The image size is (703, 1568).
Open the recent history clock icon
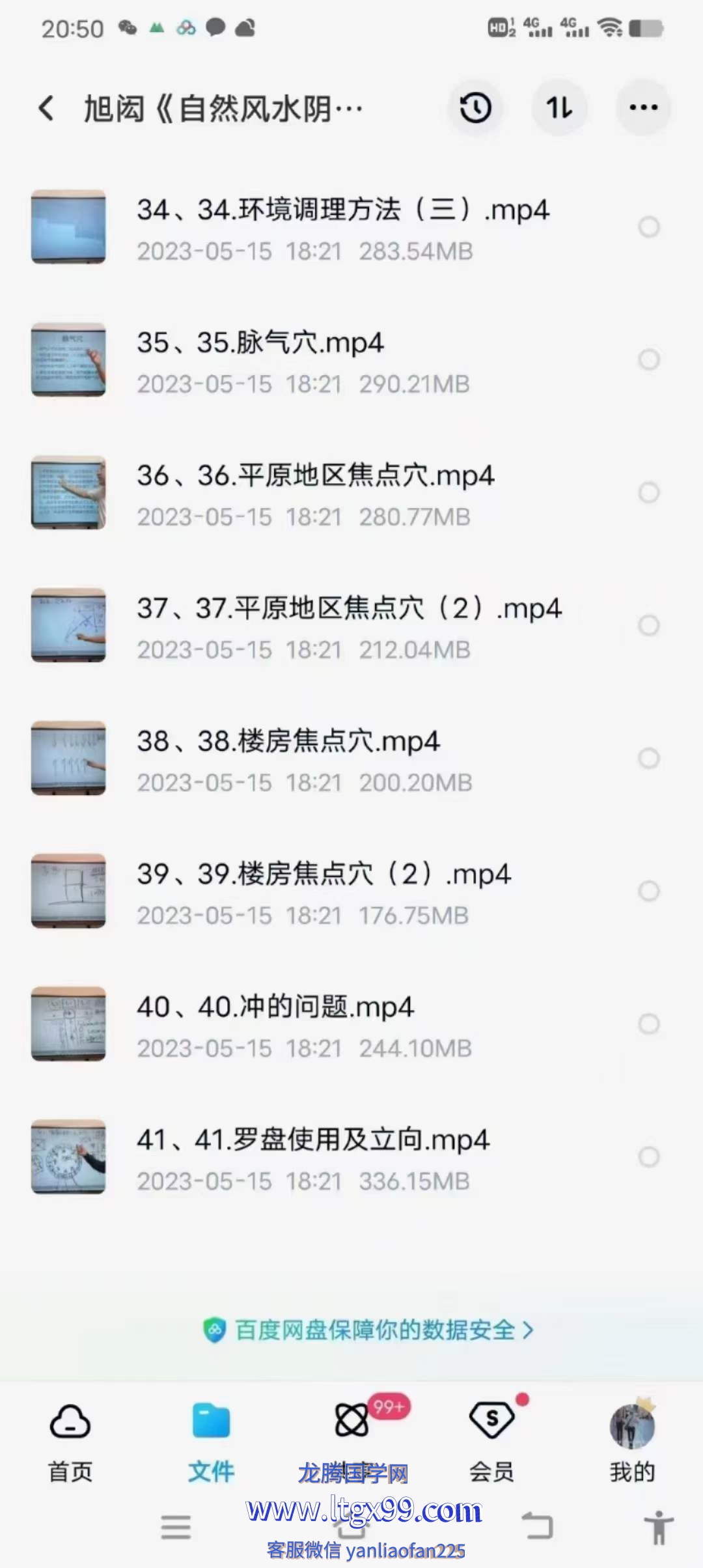pos(475,108)
